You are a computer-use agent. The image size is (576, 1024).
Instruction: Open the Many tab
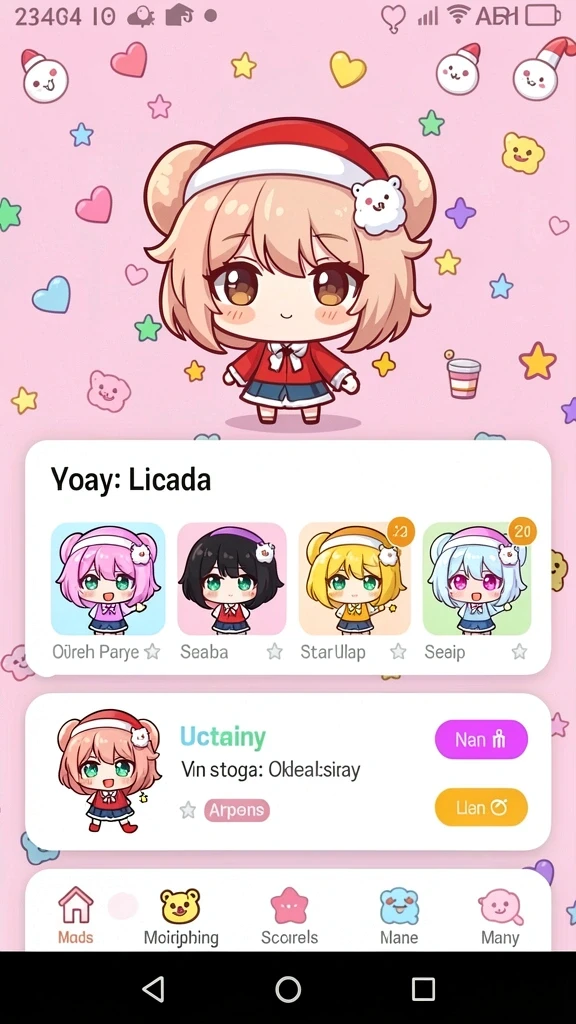coord(500,916)
